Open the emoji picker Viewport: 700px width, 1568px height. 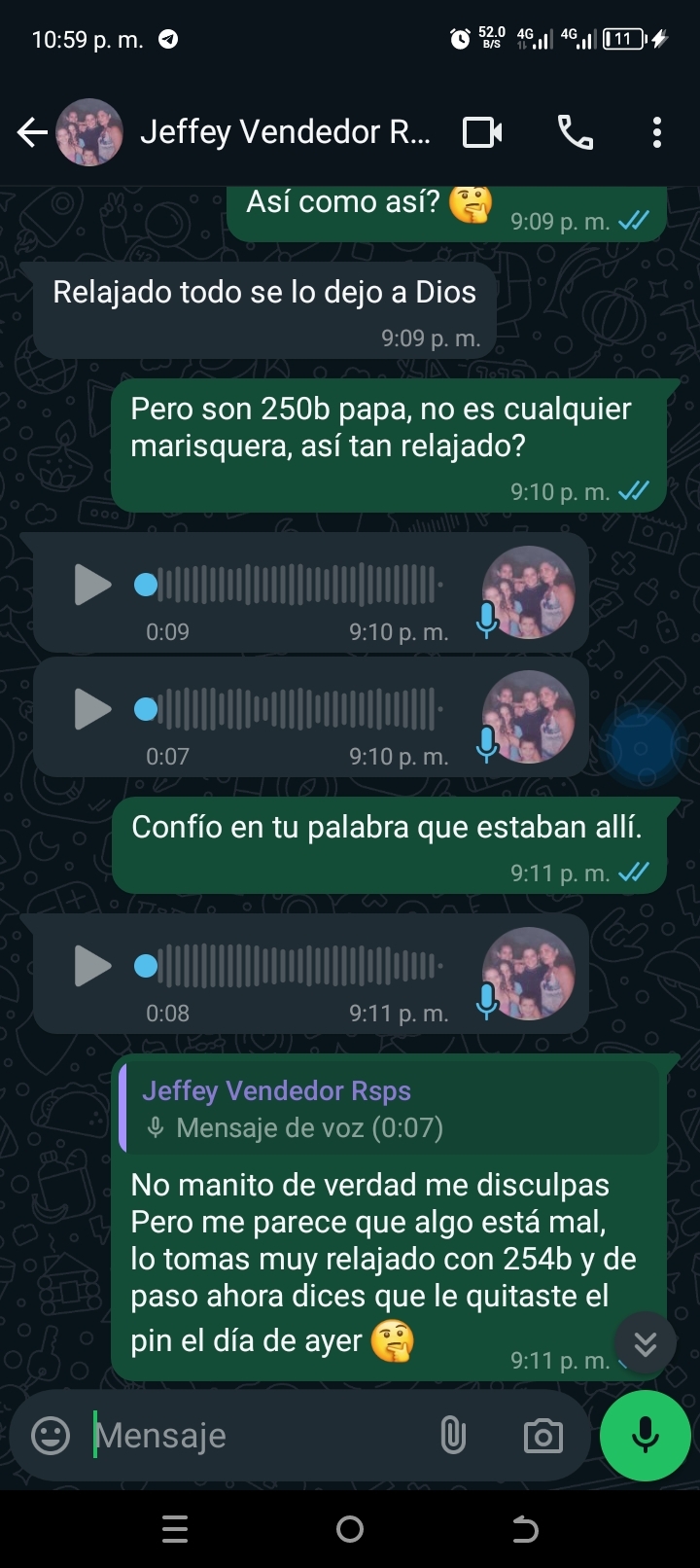[51, 1436]
